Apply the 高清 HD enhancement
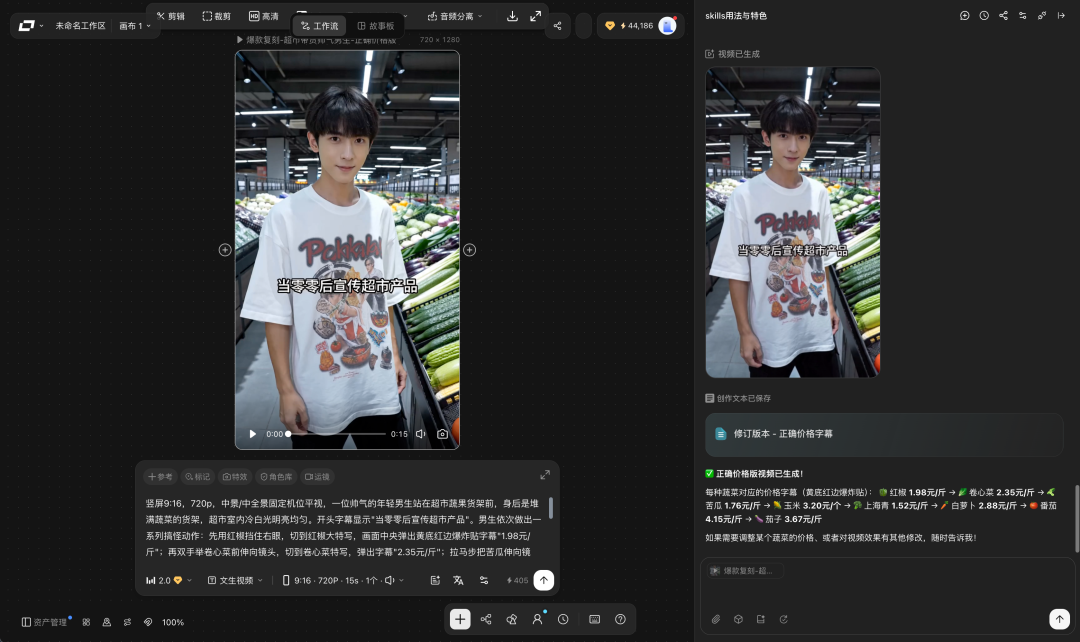This screenshot has width=1080, height=642. [x=264, y=16]
